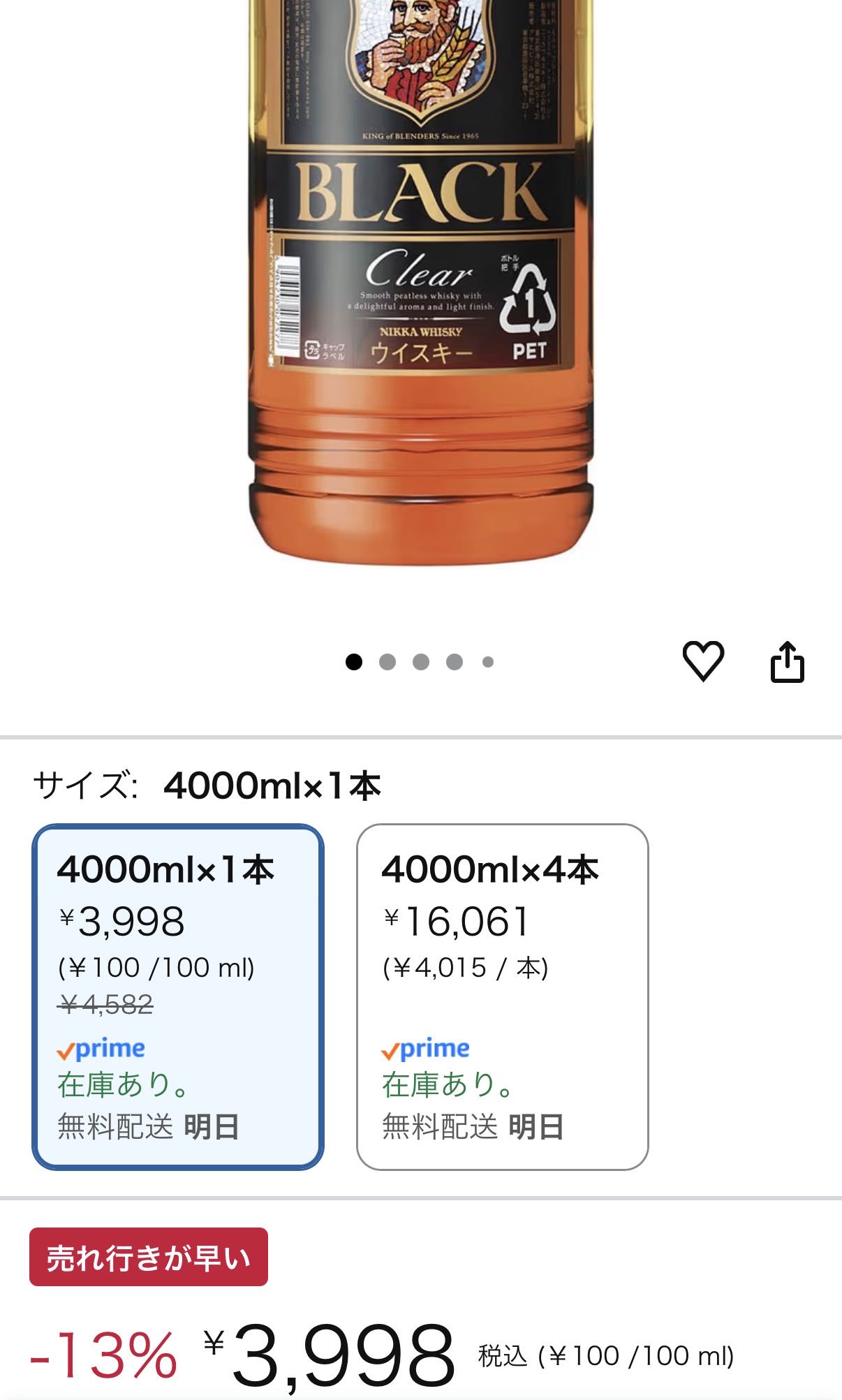842x1400 pixels.
Task: Share this product listing
Action: (787, 661)
